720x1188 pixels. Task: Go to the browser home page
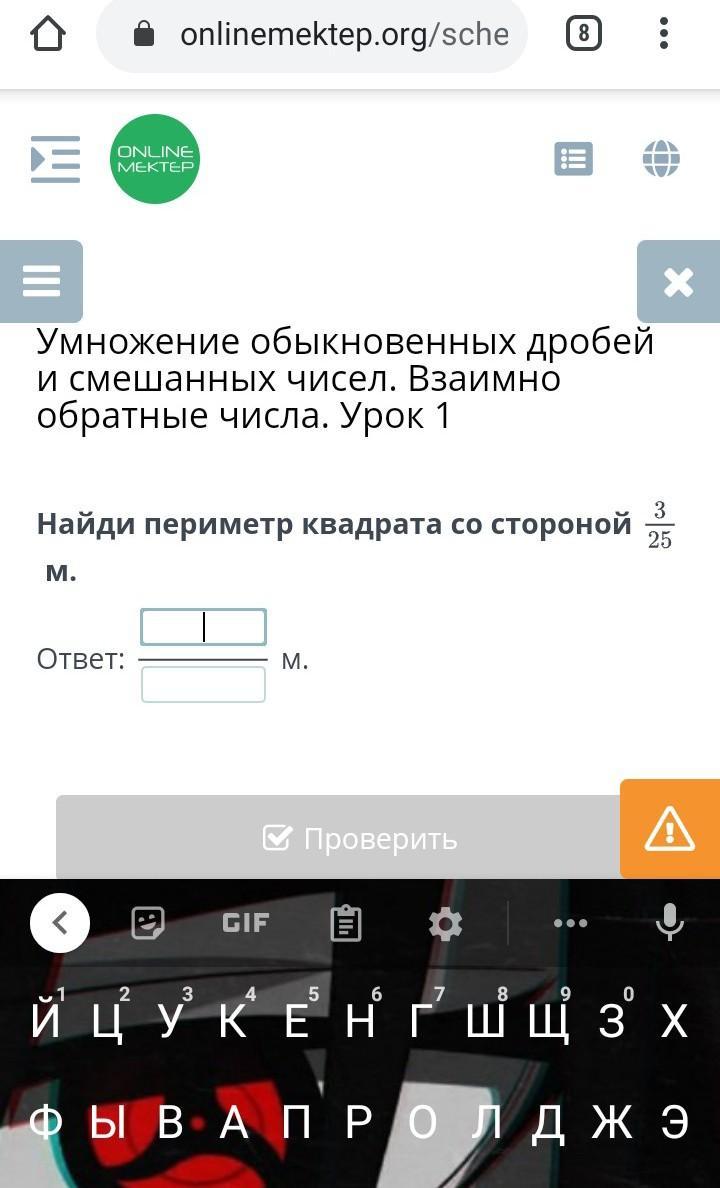coord(48,33)
